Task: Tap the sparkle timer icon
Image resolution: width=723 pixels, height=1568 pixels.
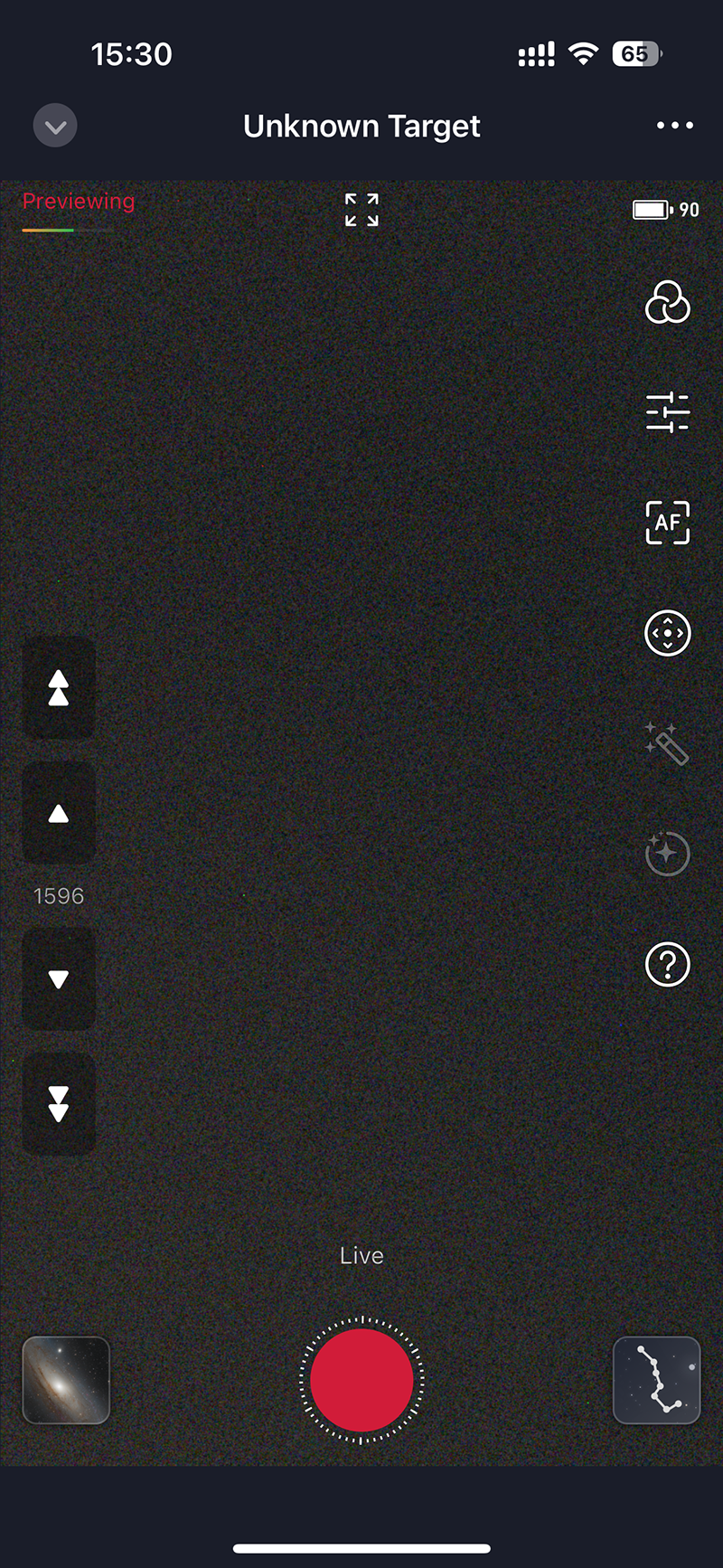Action: pos(667,854)
